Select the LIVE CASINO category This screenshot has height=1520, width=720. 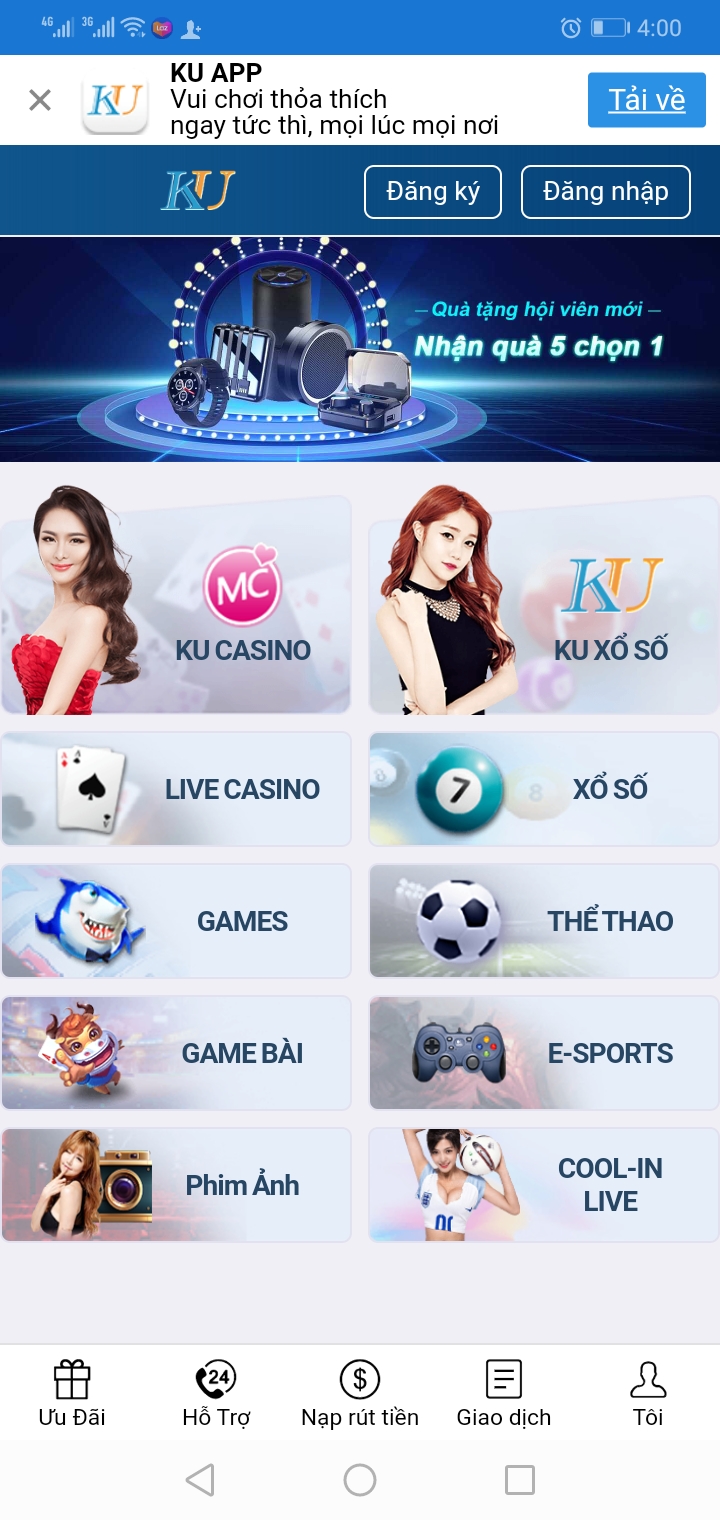176,789
